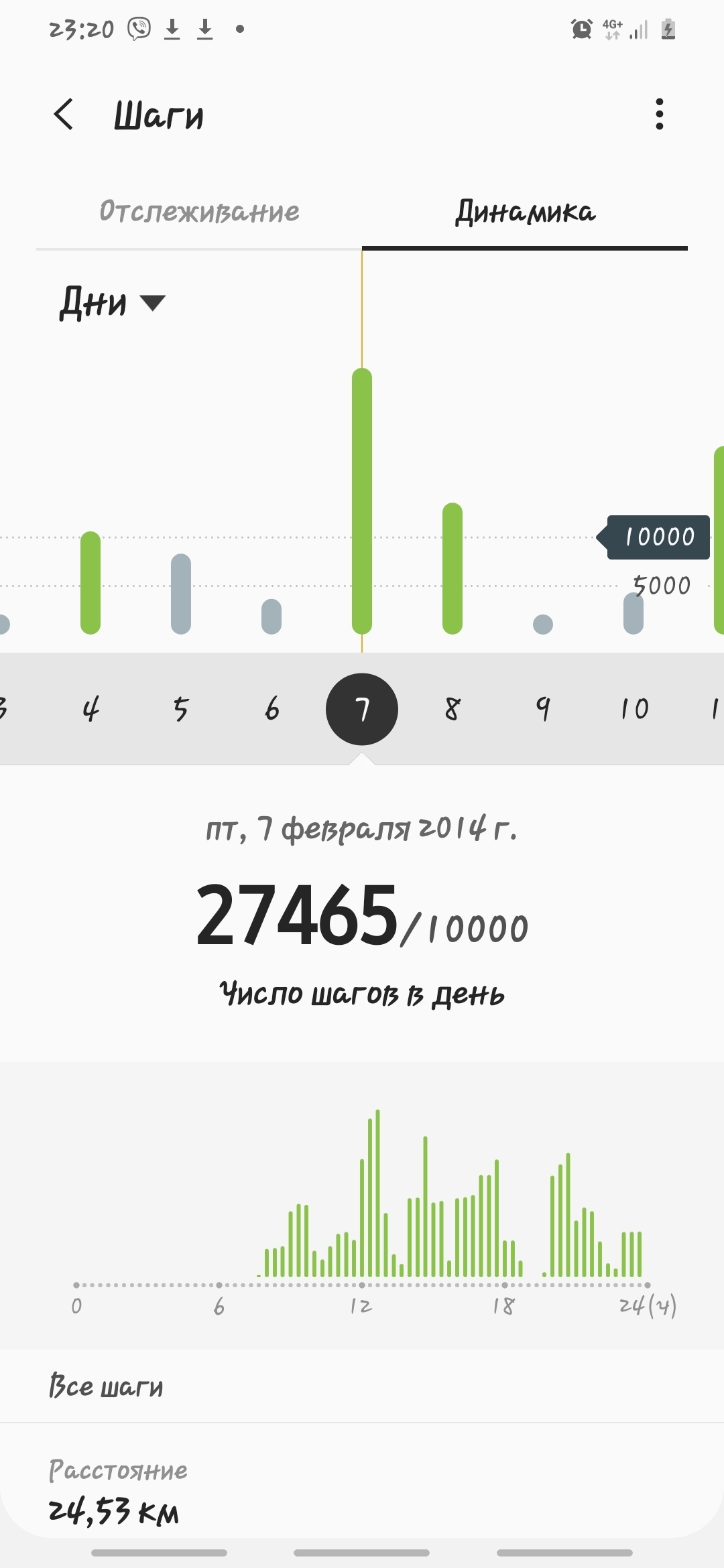This screenshot has width=724, height=1568.
Task: Switch to the Отслеживание tab
Action: [x=199, y=212]
